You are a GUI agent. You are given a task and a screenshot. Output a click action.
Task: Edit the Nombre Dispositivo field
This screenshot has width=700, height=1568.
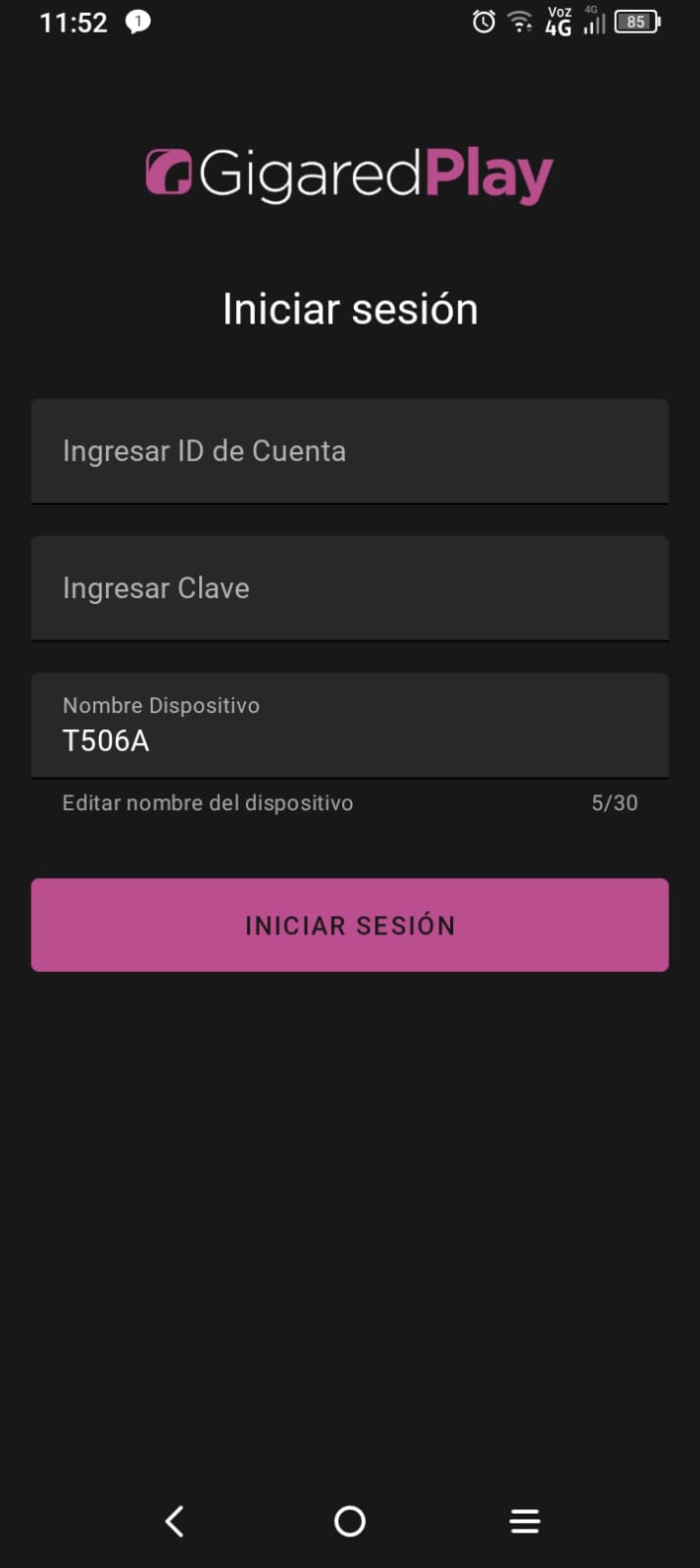coord(349,727)
